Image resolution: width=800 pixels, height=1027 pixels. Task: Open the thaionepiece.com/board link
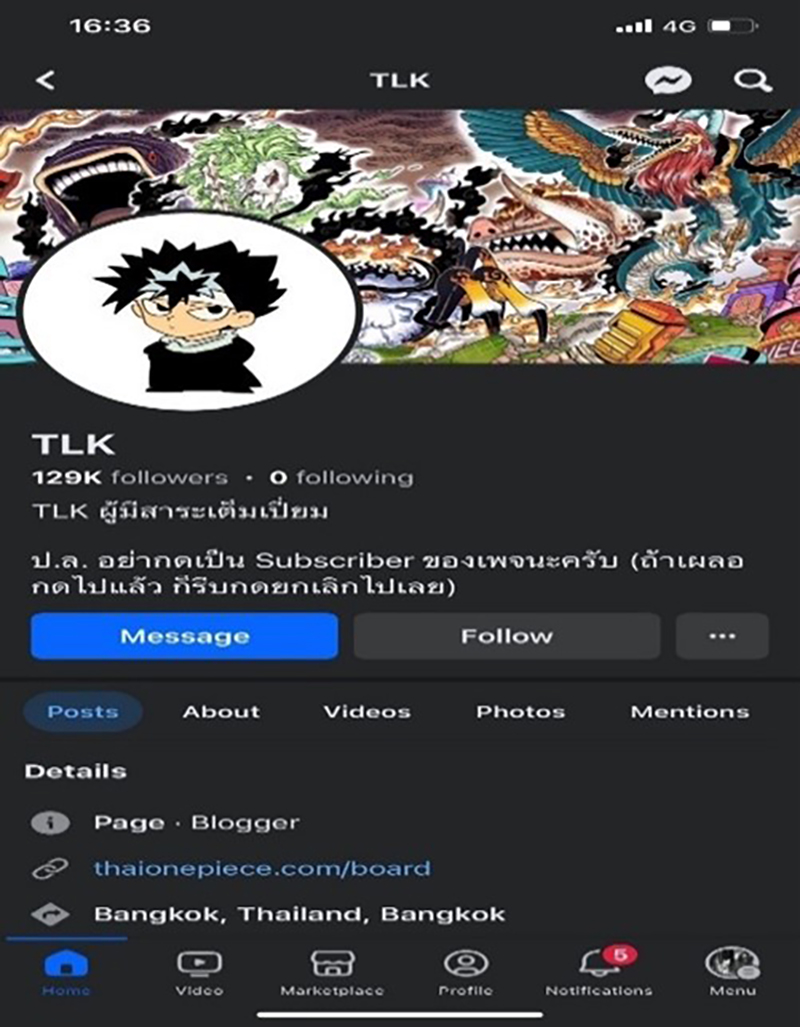point(262,868)
